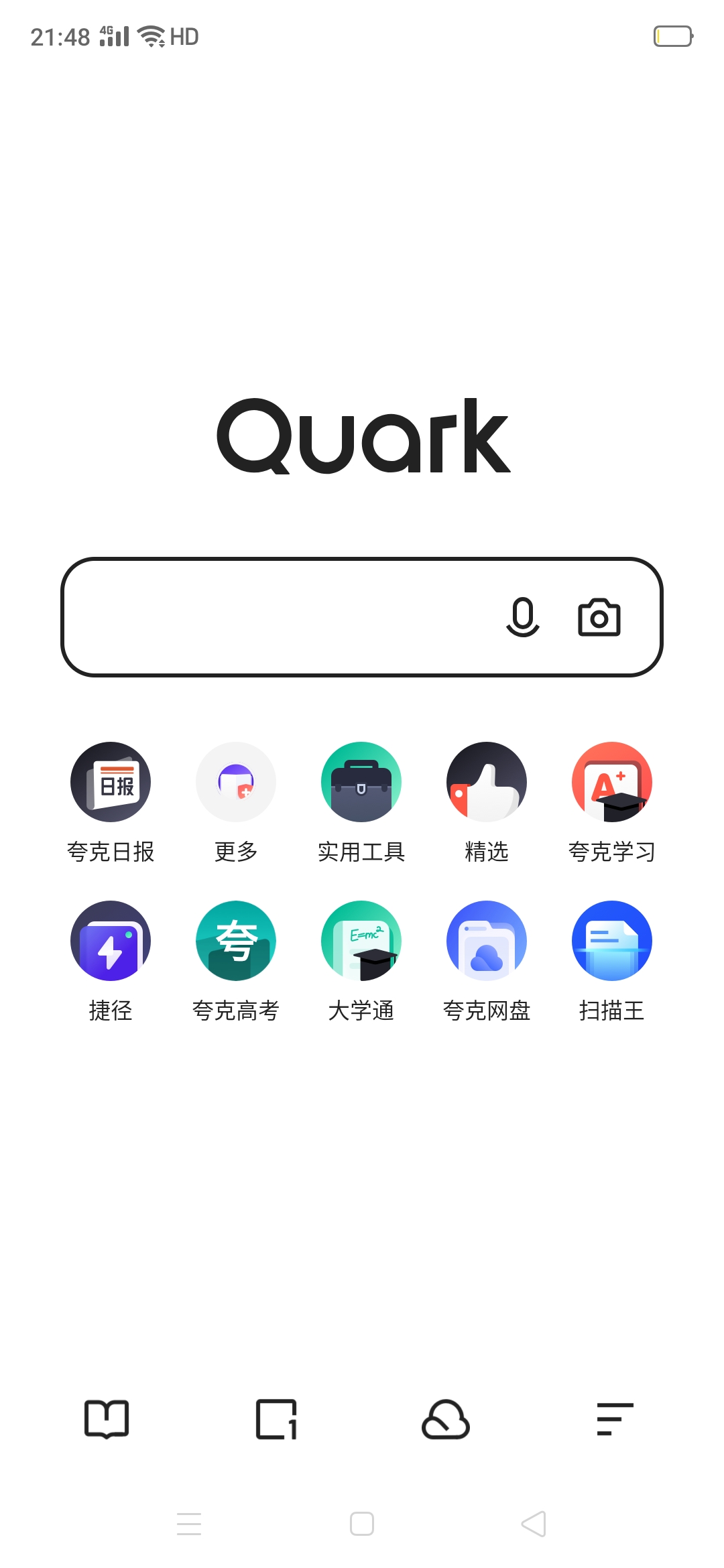Open camera search icon
Viewport: 724px width, 1568px height.
pos(599,617)
